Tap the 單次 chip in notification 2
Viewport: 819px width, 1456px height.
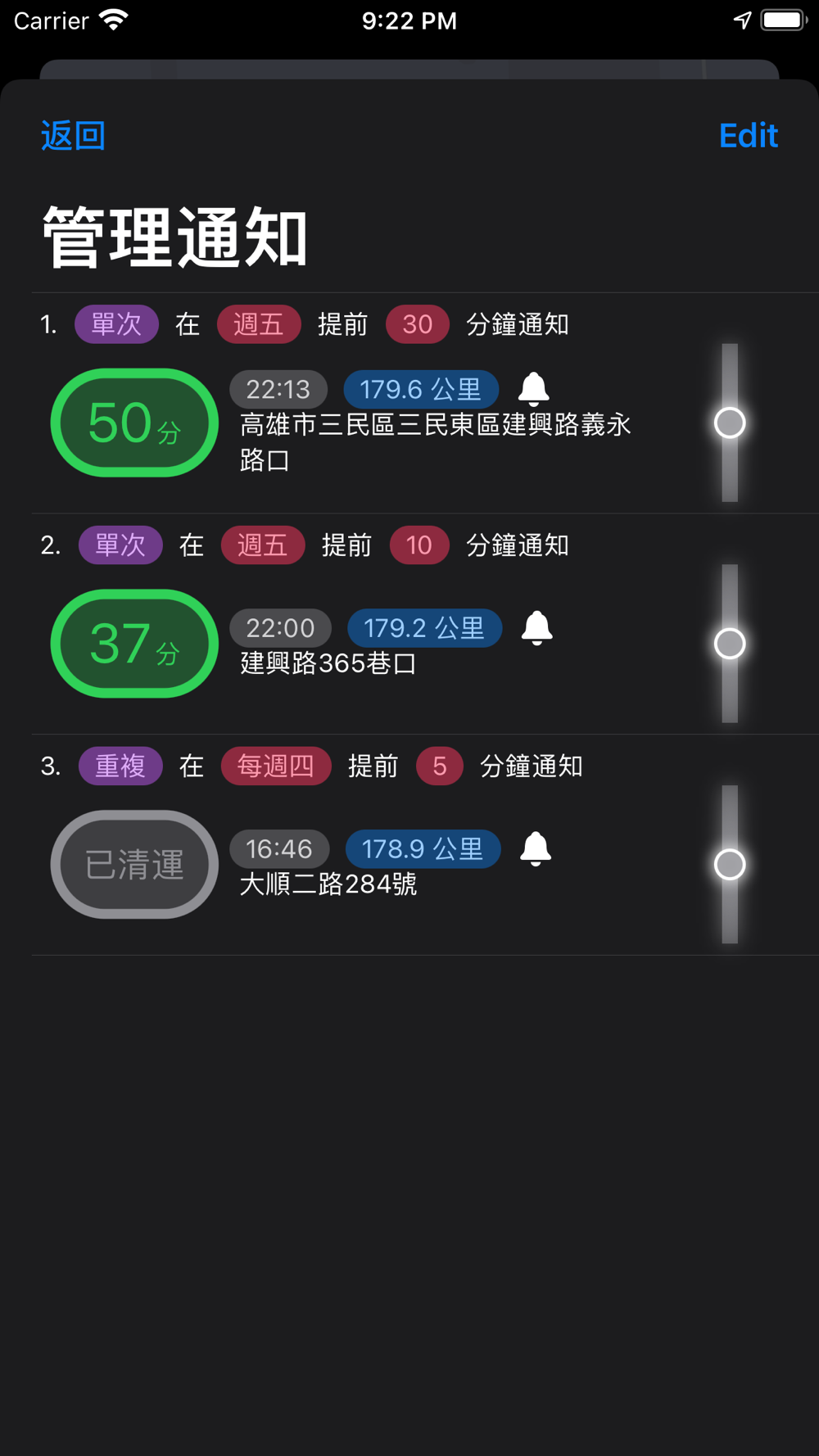[x=120, y=545]
